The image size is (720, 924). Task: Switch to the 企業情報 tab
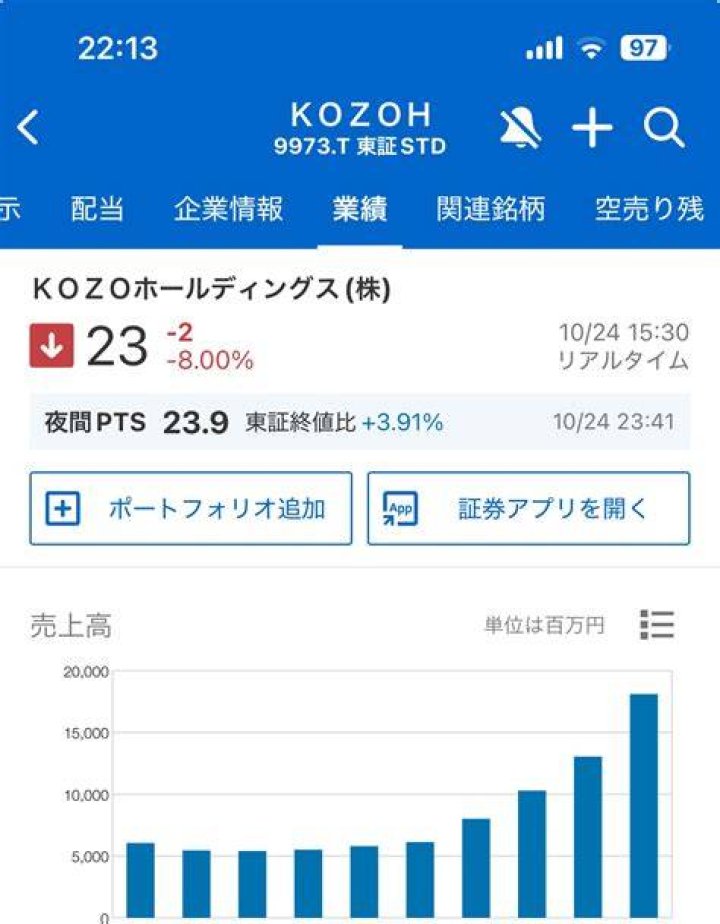click(229, 209)
